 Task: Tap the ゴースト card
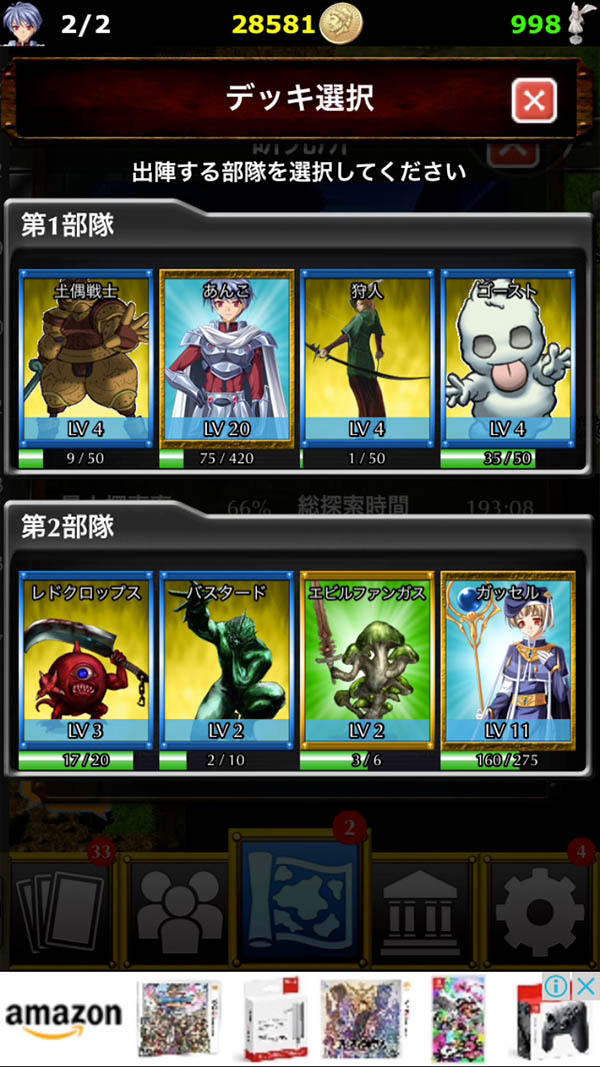coord(507,360)
